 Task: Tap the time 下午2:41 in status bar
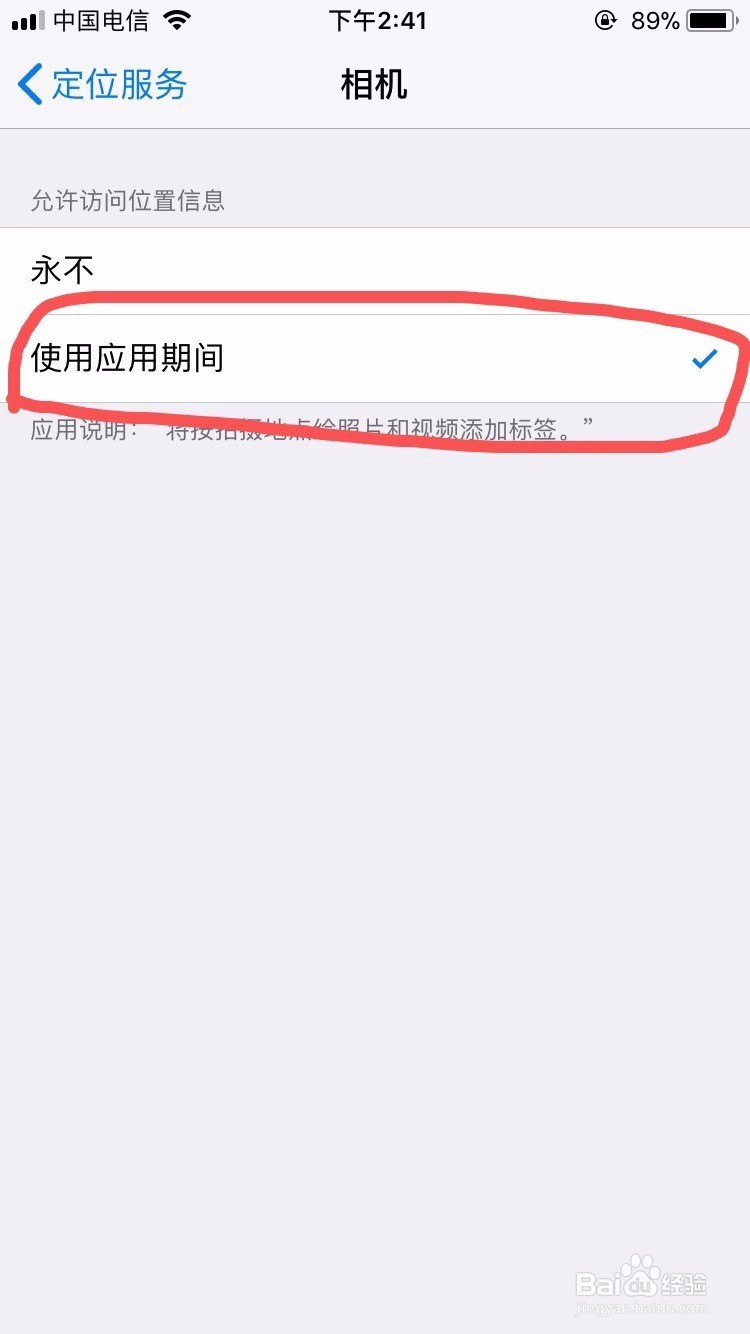point(377,20)
